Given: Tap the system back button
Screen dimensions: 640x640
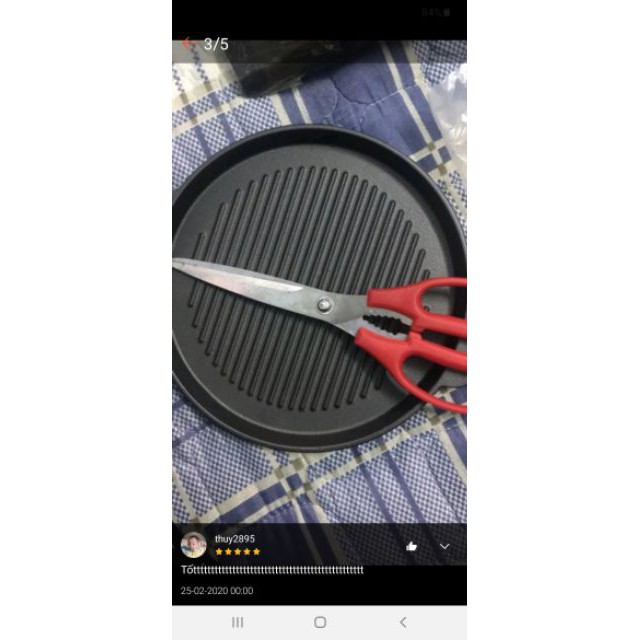Looking at the screenshot, I should [403, 622].
